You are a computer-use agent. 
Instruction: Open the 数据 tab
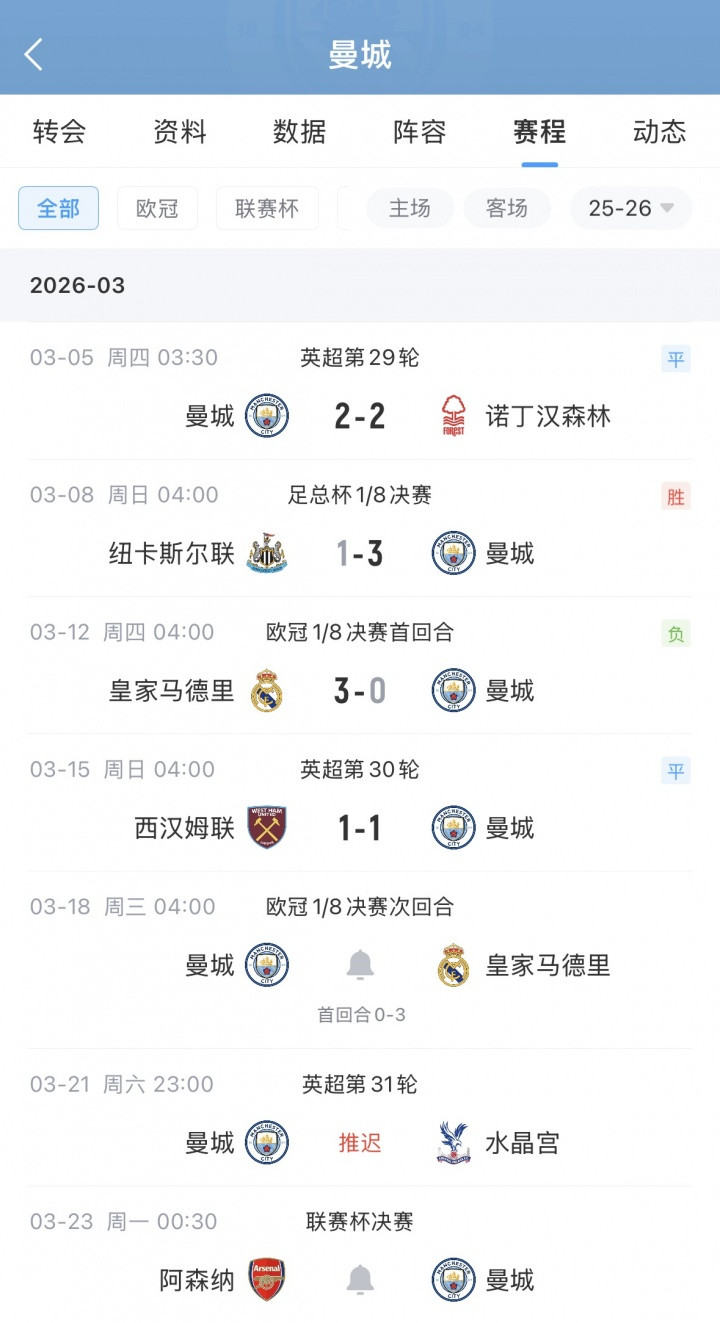pos(300,132)
